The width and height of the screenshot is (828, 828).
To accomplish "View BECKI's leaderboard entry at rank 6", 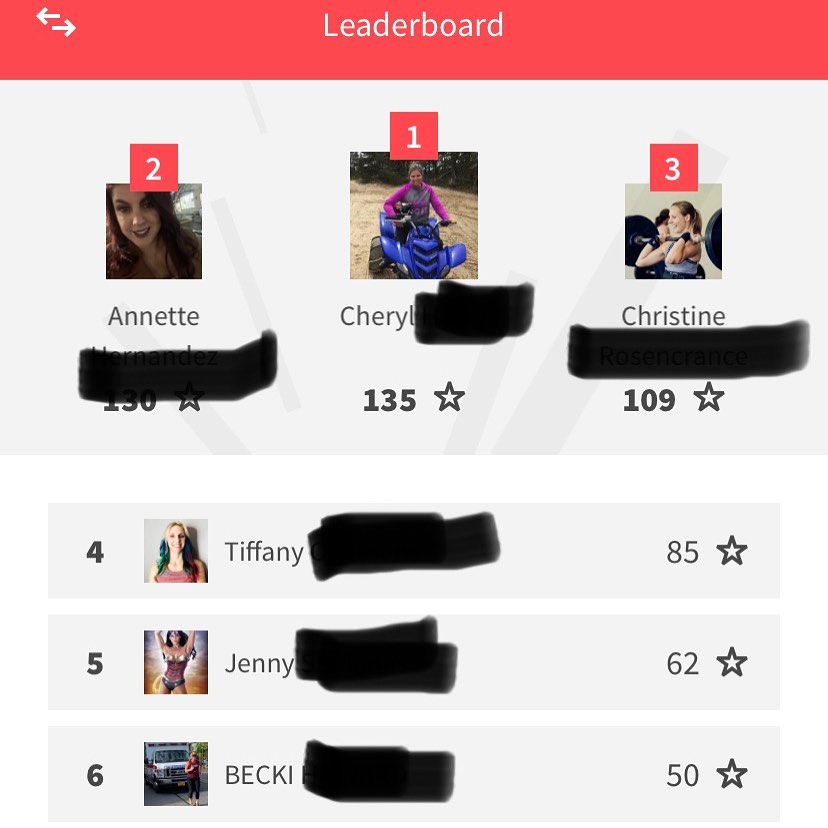I will coord(413,774).
